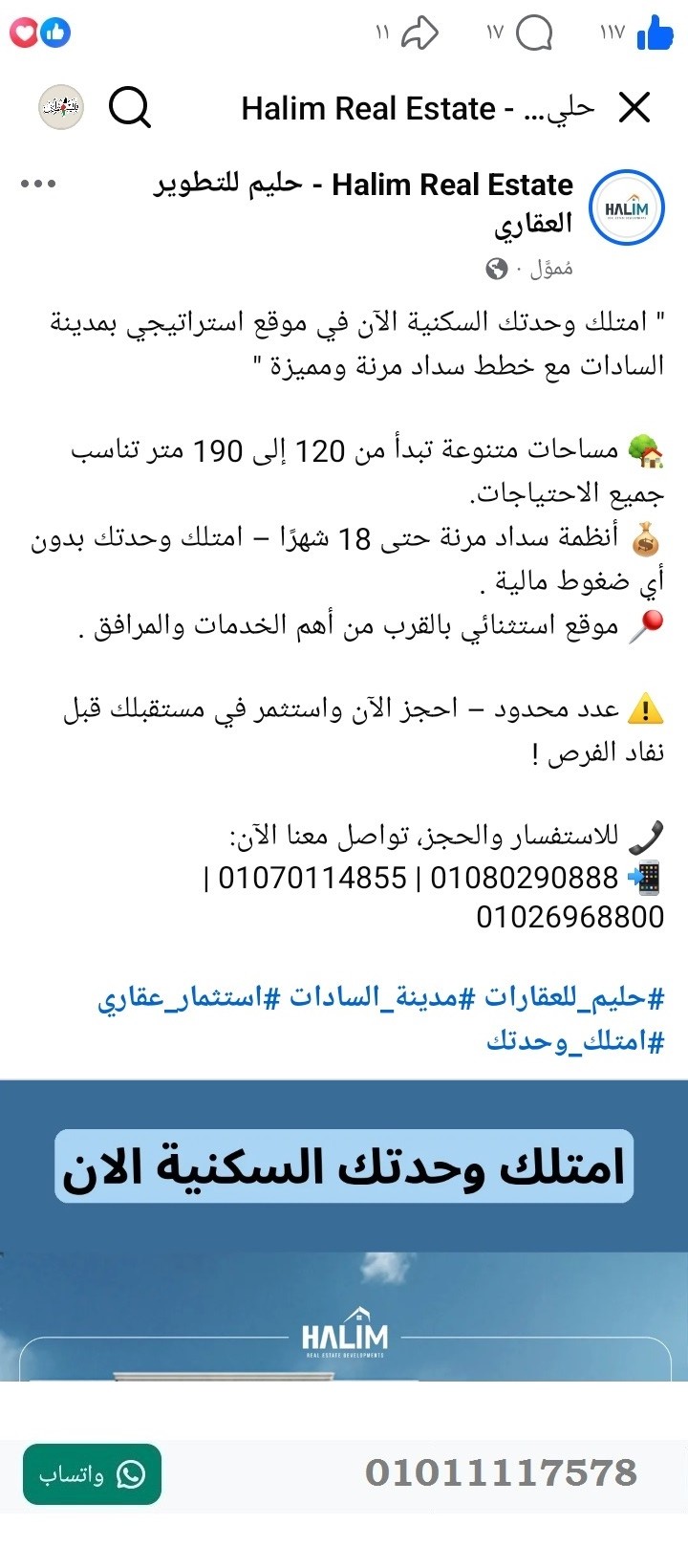Tap the mobile phone icon before the numbers
The image size is (688, 1568).
(x=650, y=878)
